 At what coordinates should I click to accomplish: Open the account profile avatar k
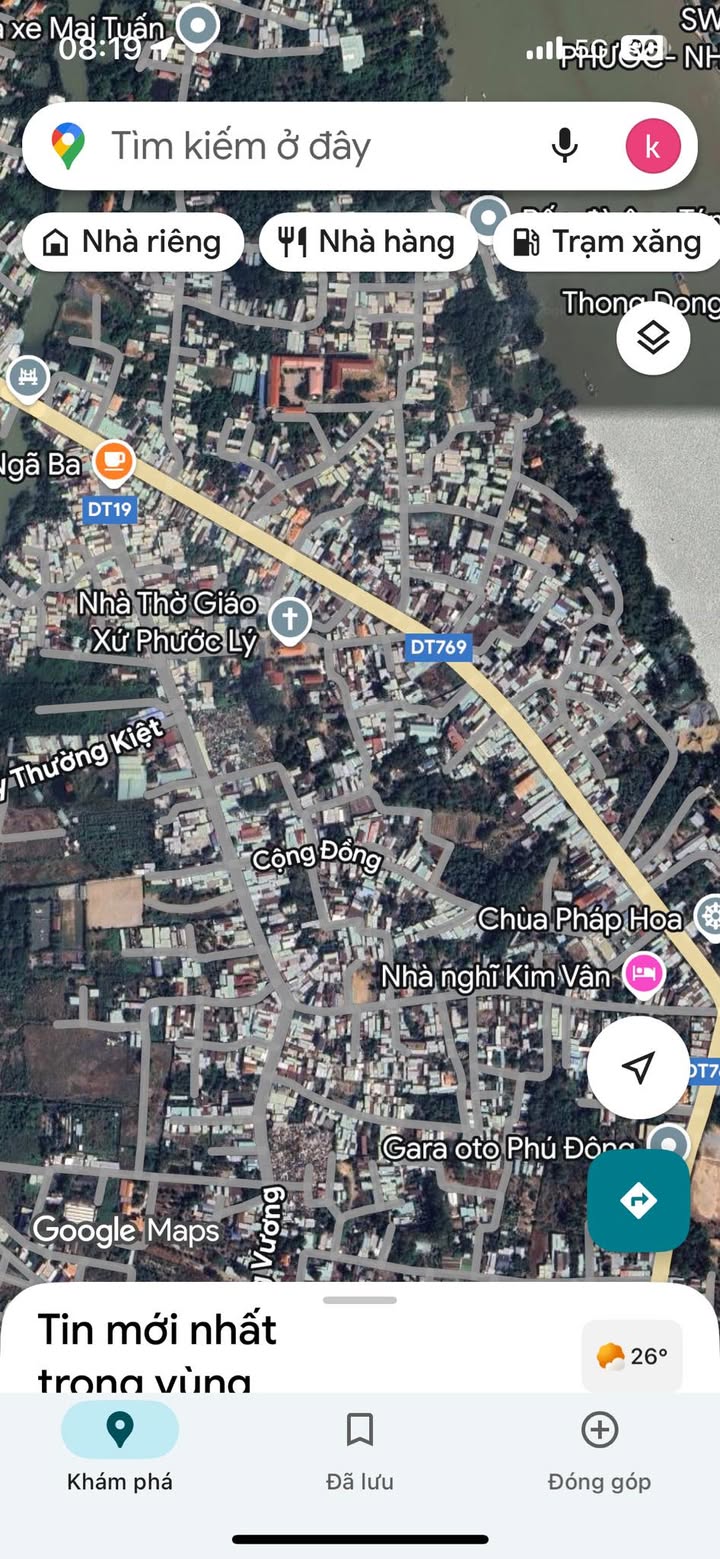click(x=653, y=147)
